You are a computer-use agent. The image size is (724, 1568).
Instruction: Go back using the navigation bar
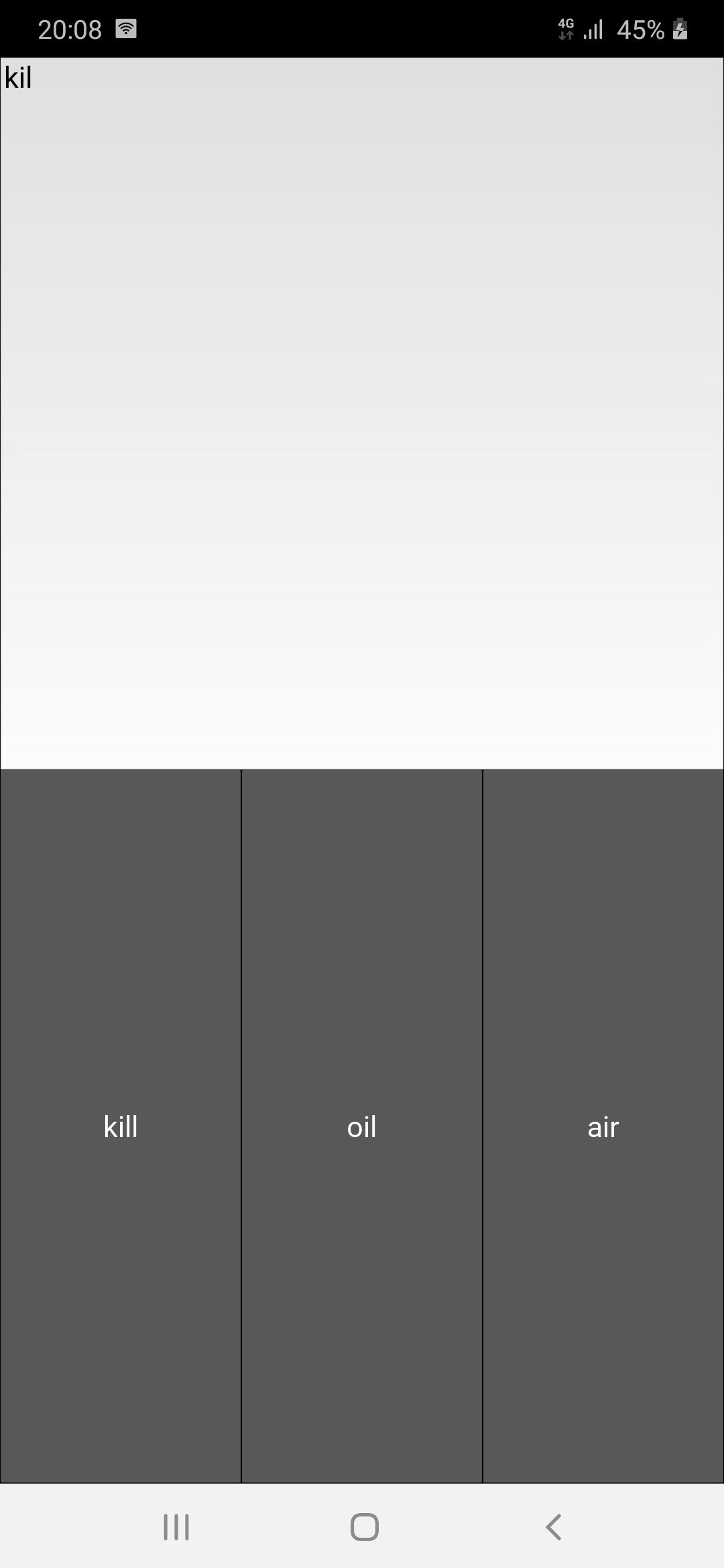[x=553, y=1527]
